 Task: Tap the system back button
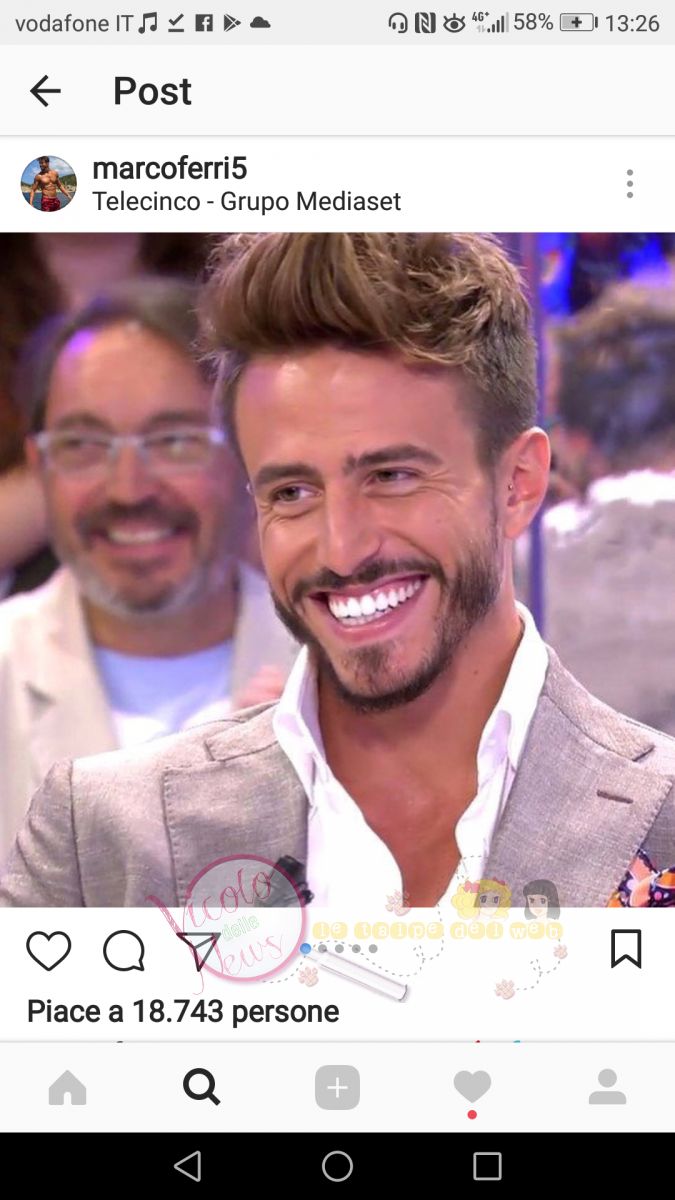tap(188, 1166)
